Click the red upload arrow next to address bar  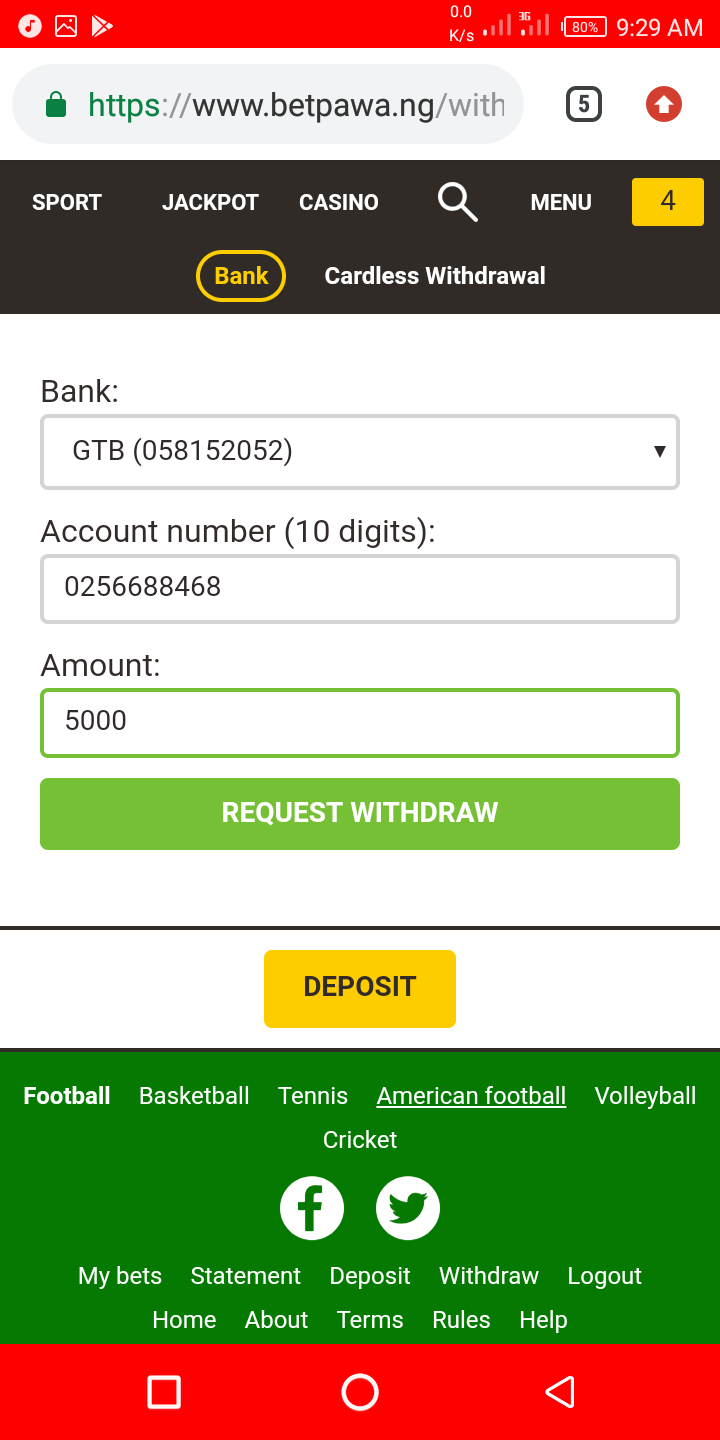pos(663,103)
